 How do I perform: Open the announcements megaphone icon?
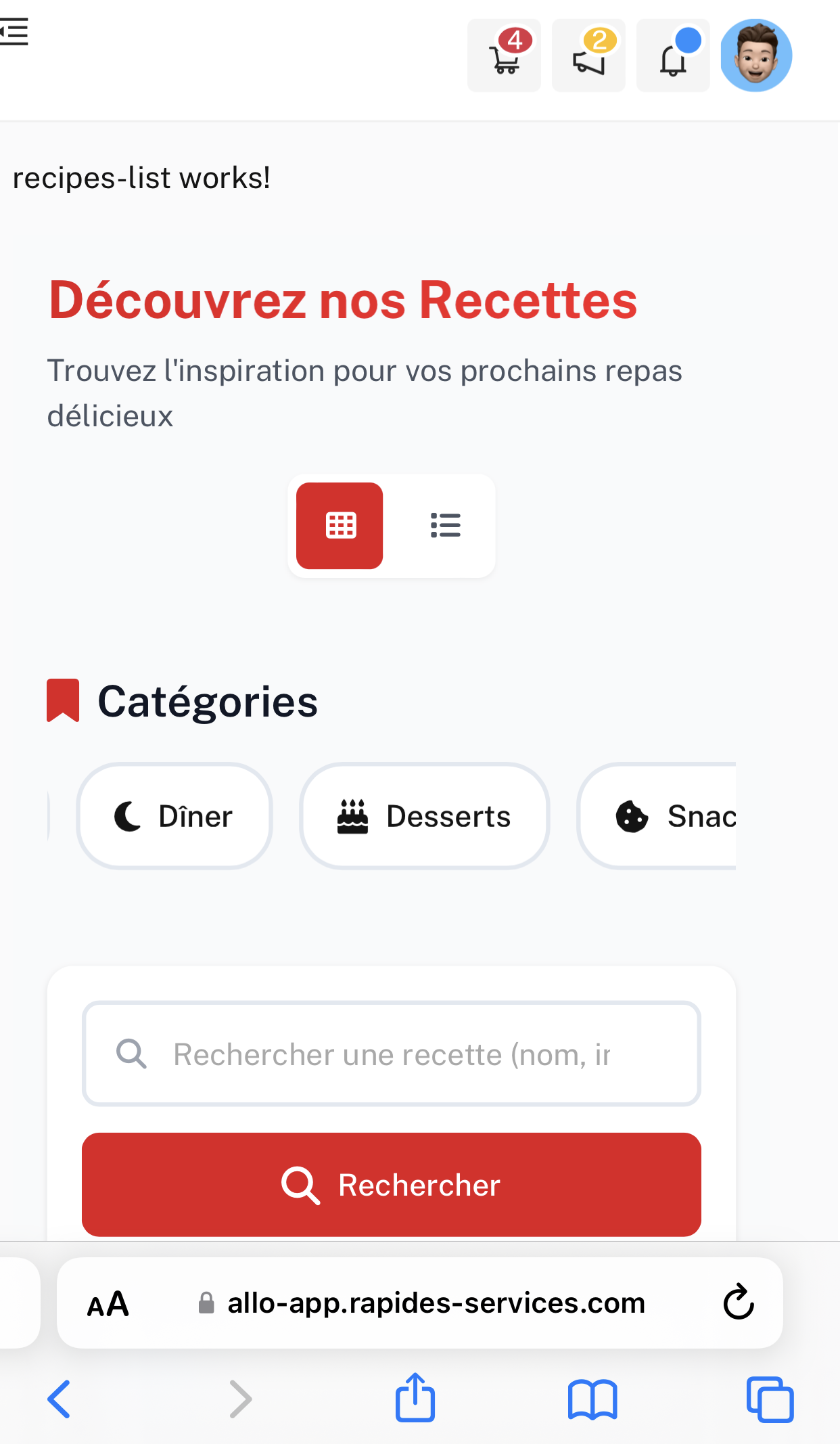point(588,55)
